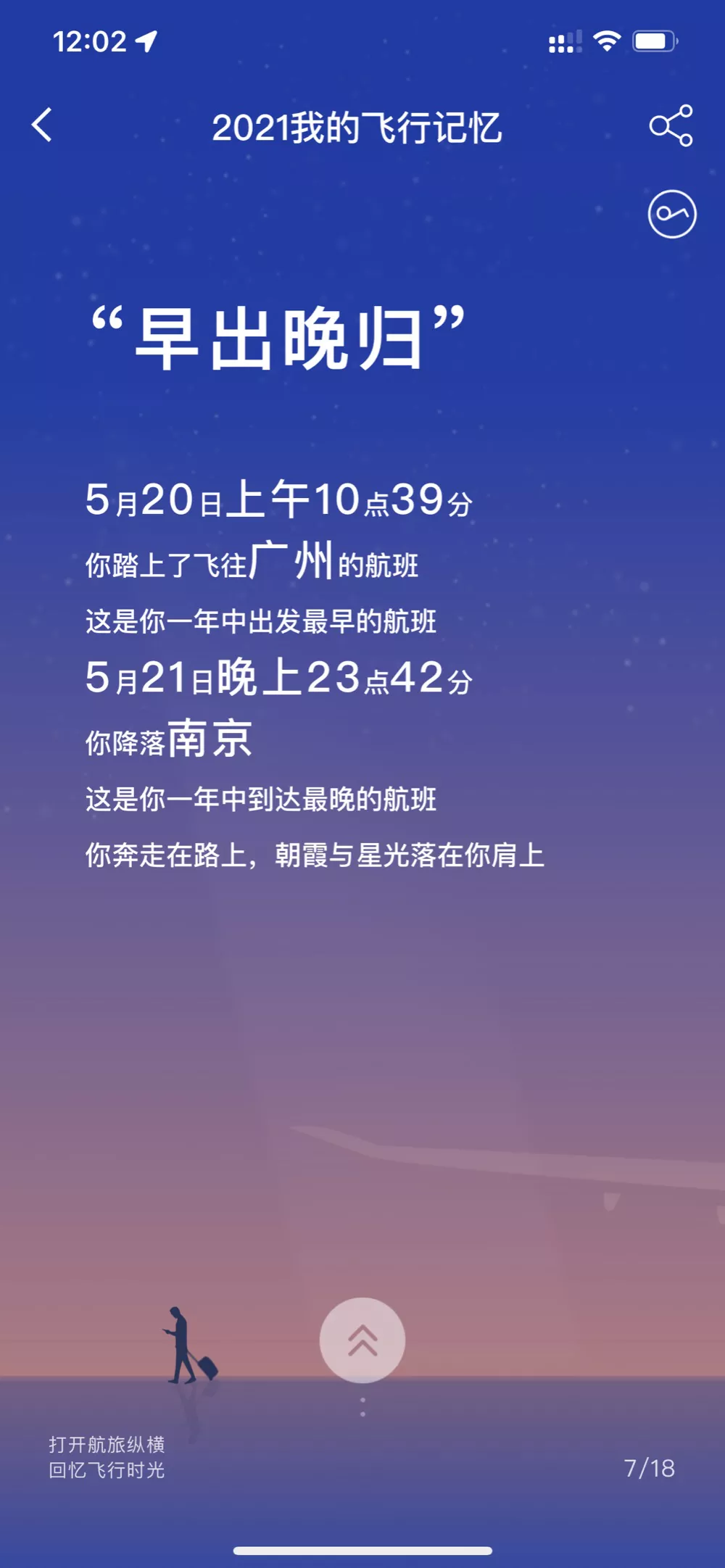Screen dimensions: 725x1568
Task: Tap the round icon below share
Action: (x=672, y=214)
